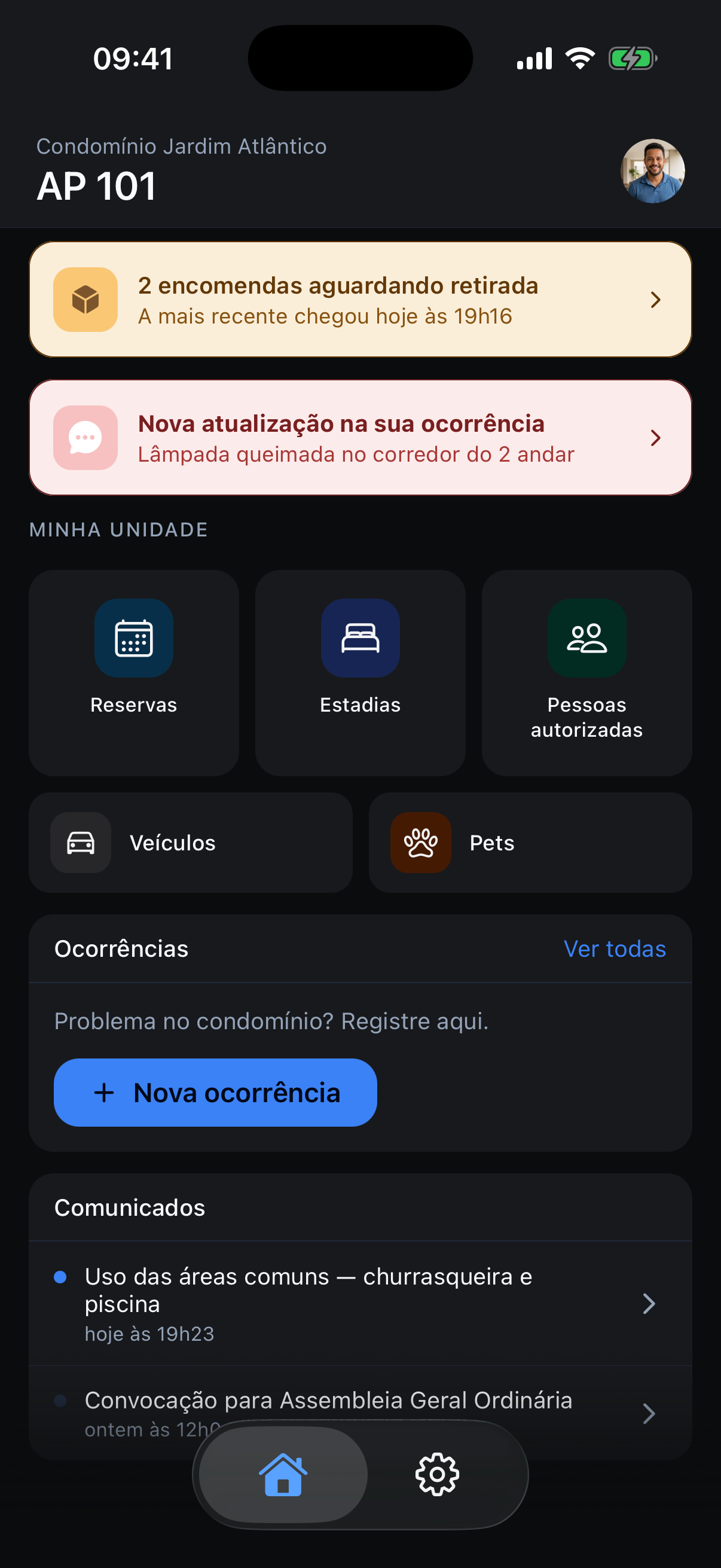721x1568 pixels.
Task: Open Ver todas in Ocorrências
Action: click(615, 948)
